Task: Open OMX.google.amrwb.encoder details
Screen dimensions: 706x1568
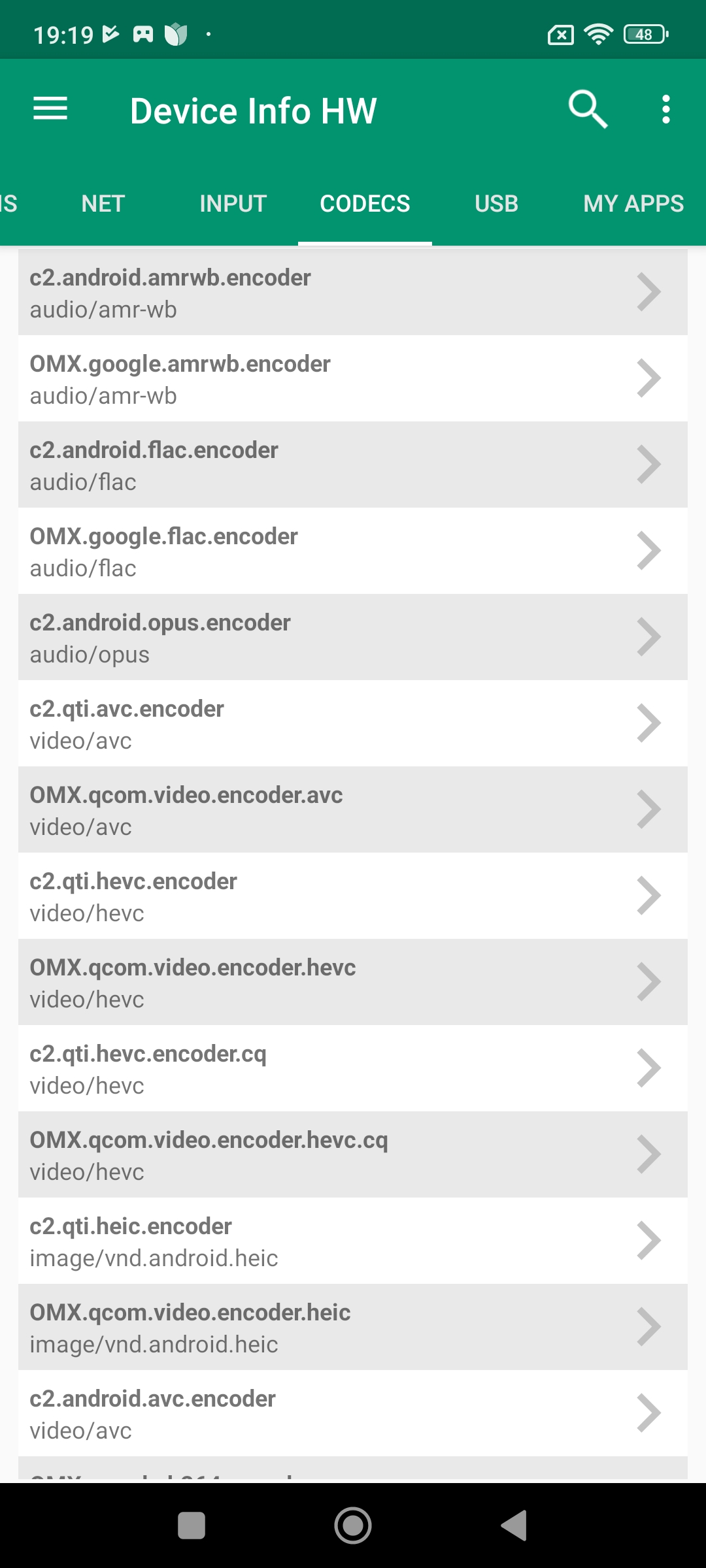Action: pos(353,379)
